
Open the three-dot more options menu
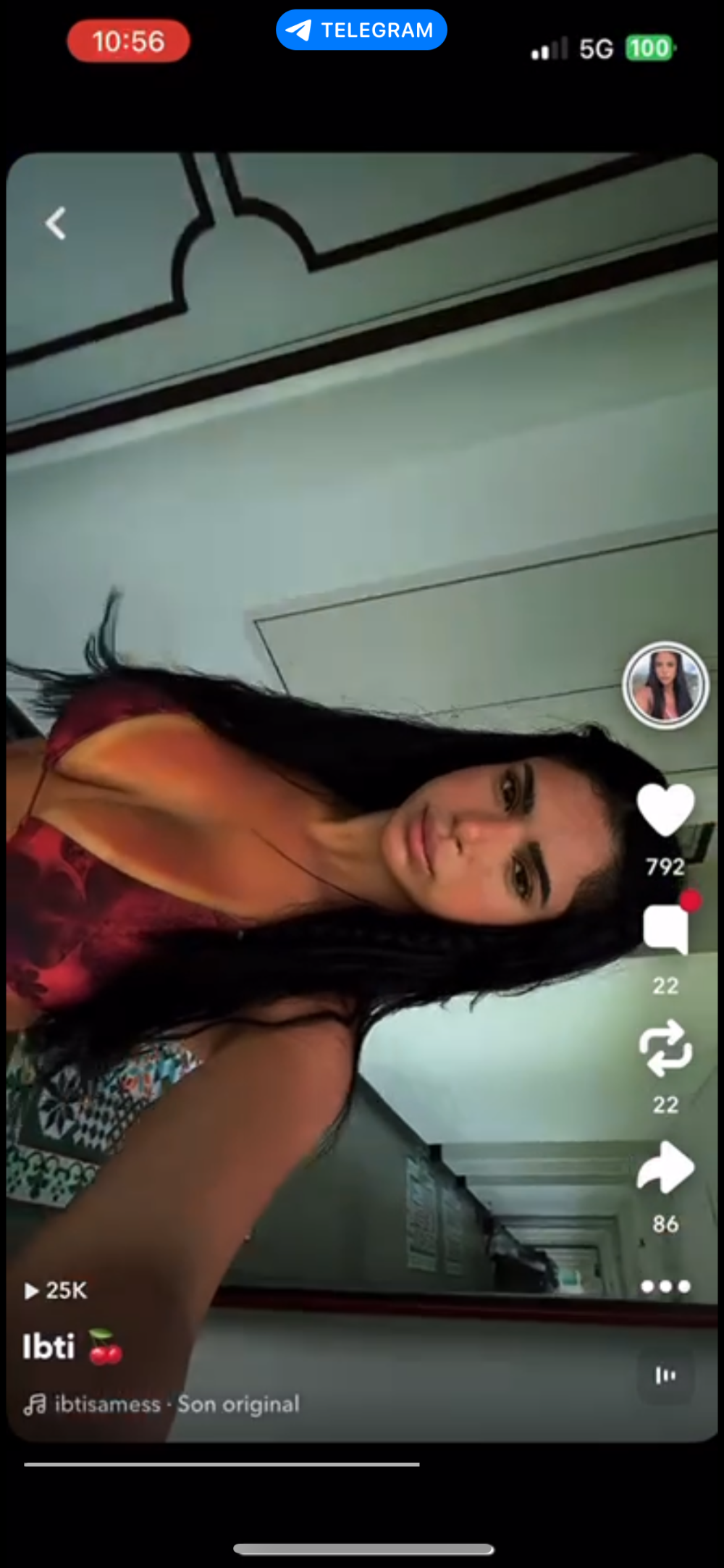(665, 1286)
